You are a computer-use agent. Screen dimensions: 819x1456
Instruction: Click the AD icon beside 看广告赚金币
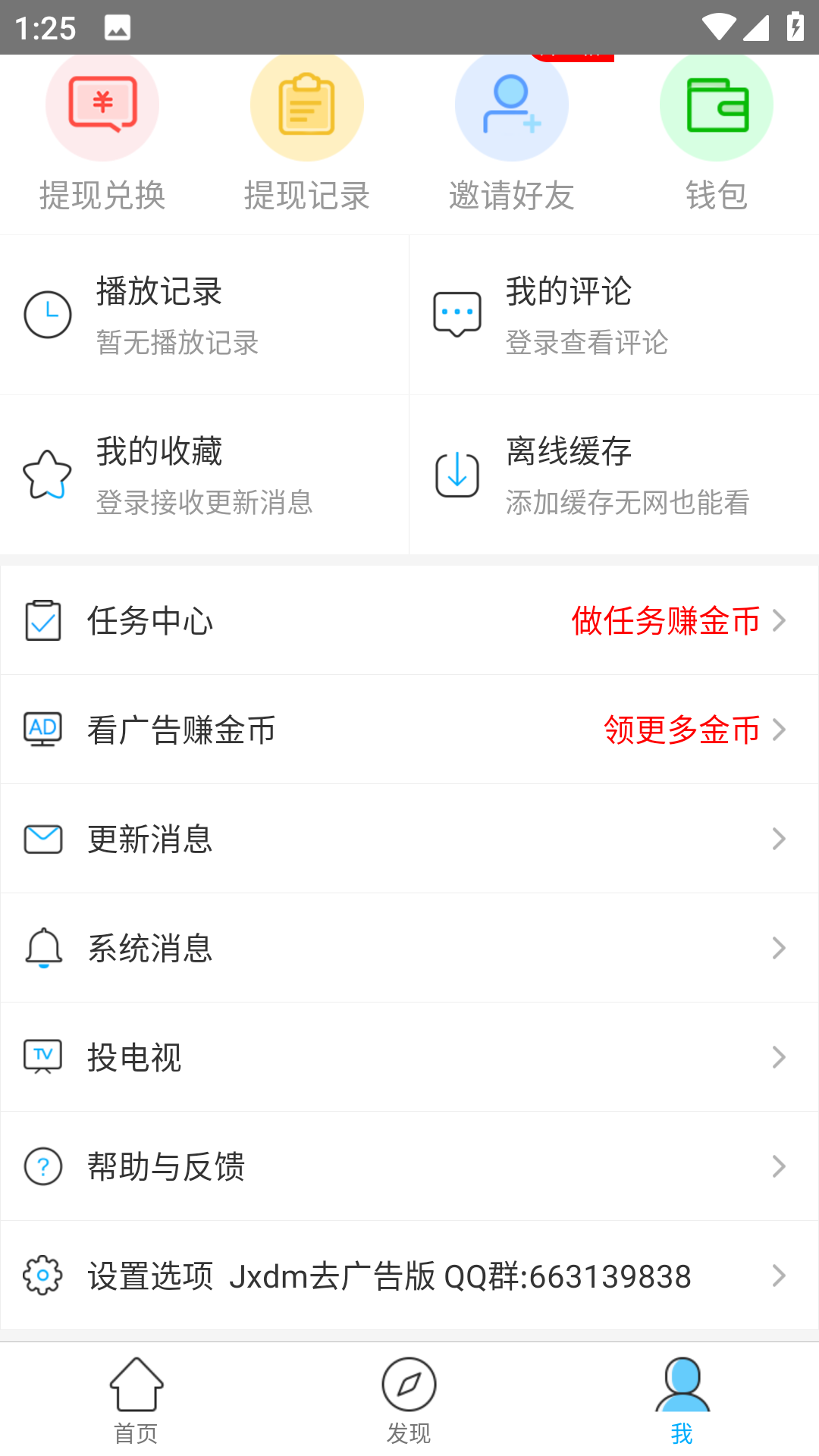pos(42,730)
